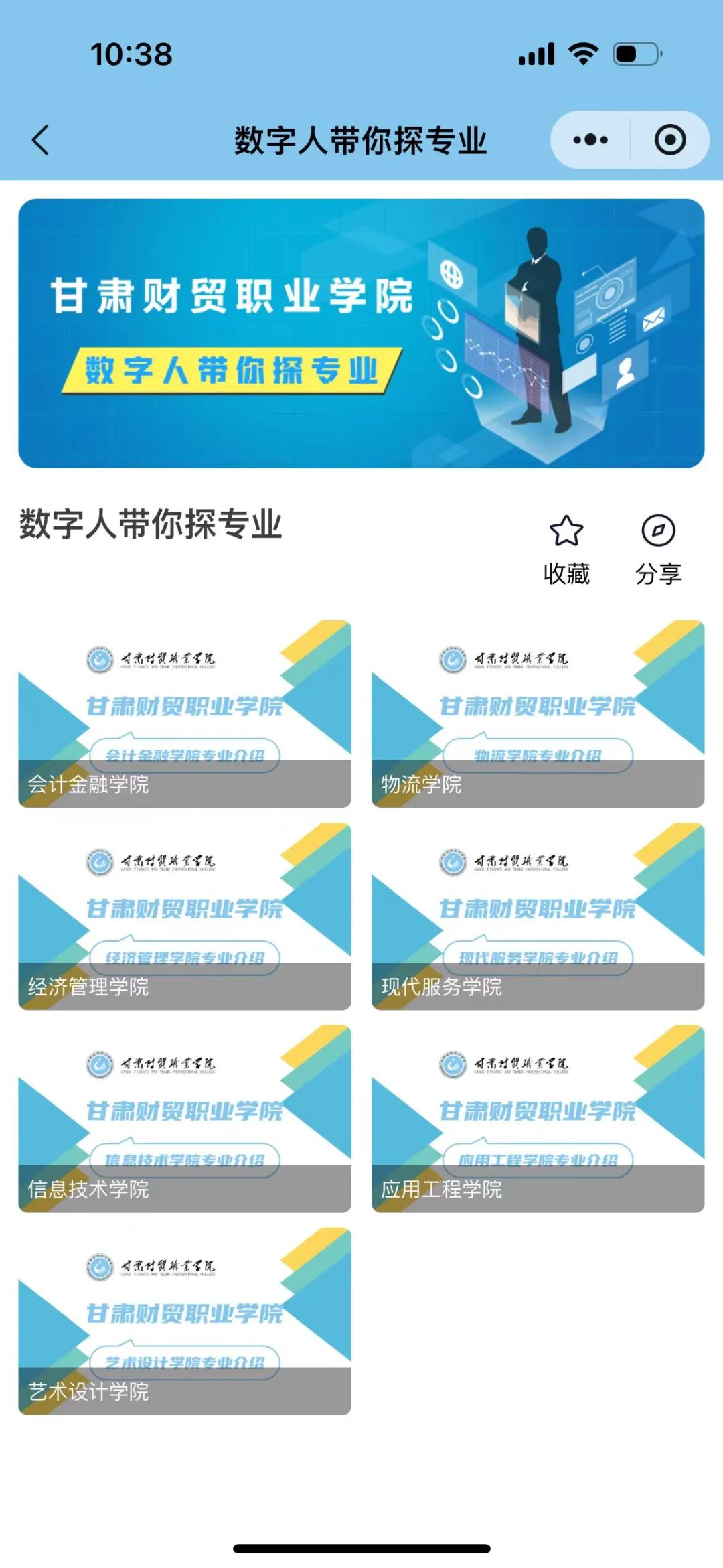This screenshot has height=1568, width=723.
Task: Open the 物流学院 card
Action: coord(538,713)
